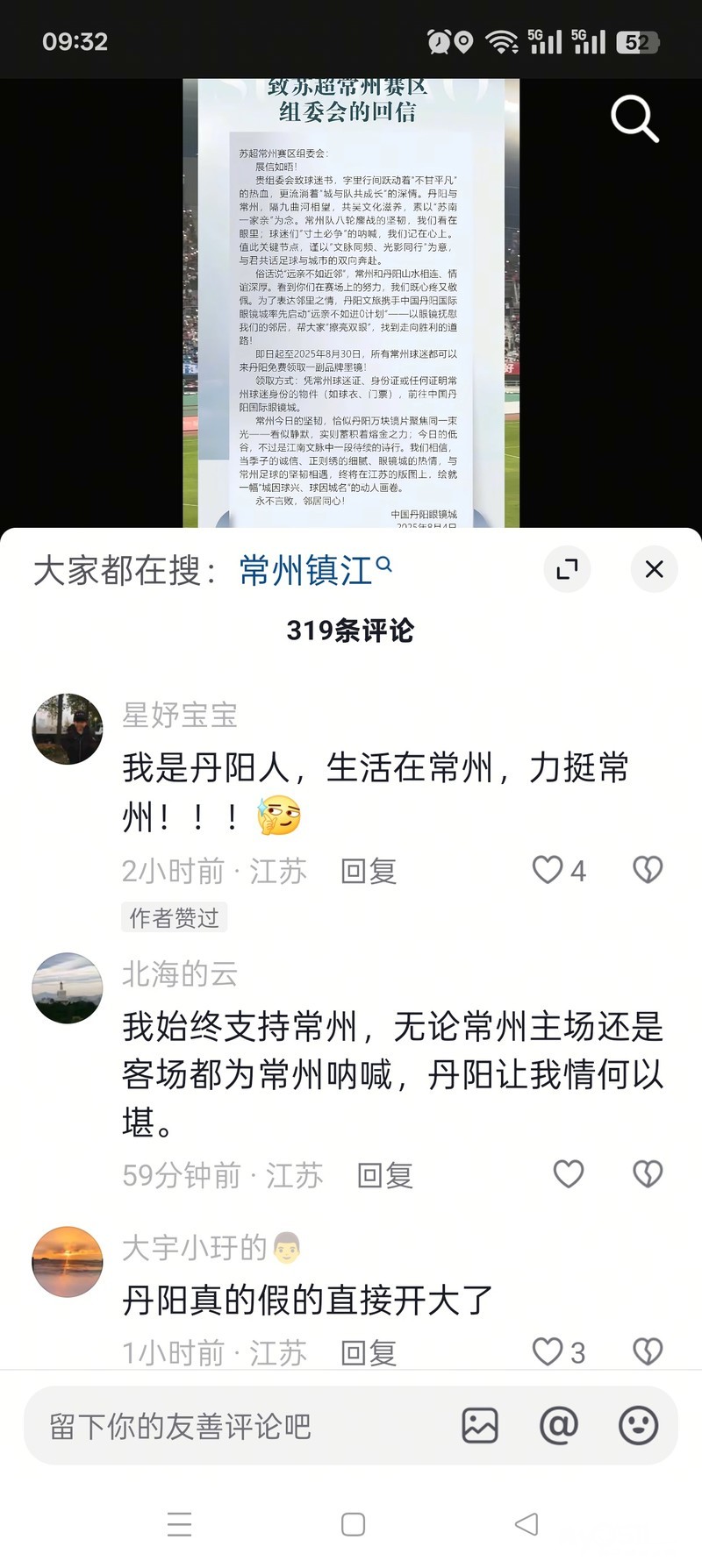
Task: Dislike 星妤宝宝's comment
Action: pos(648,870)
